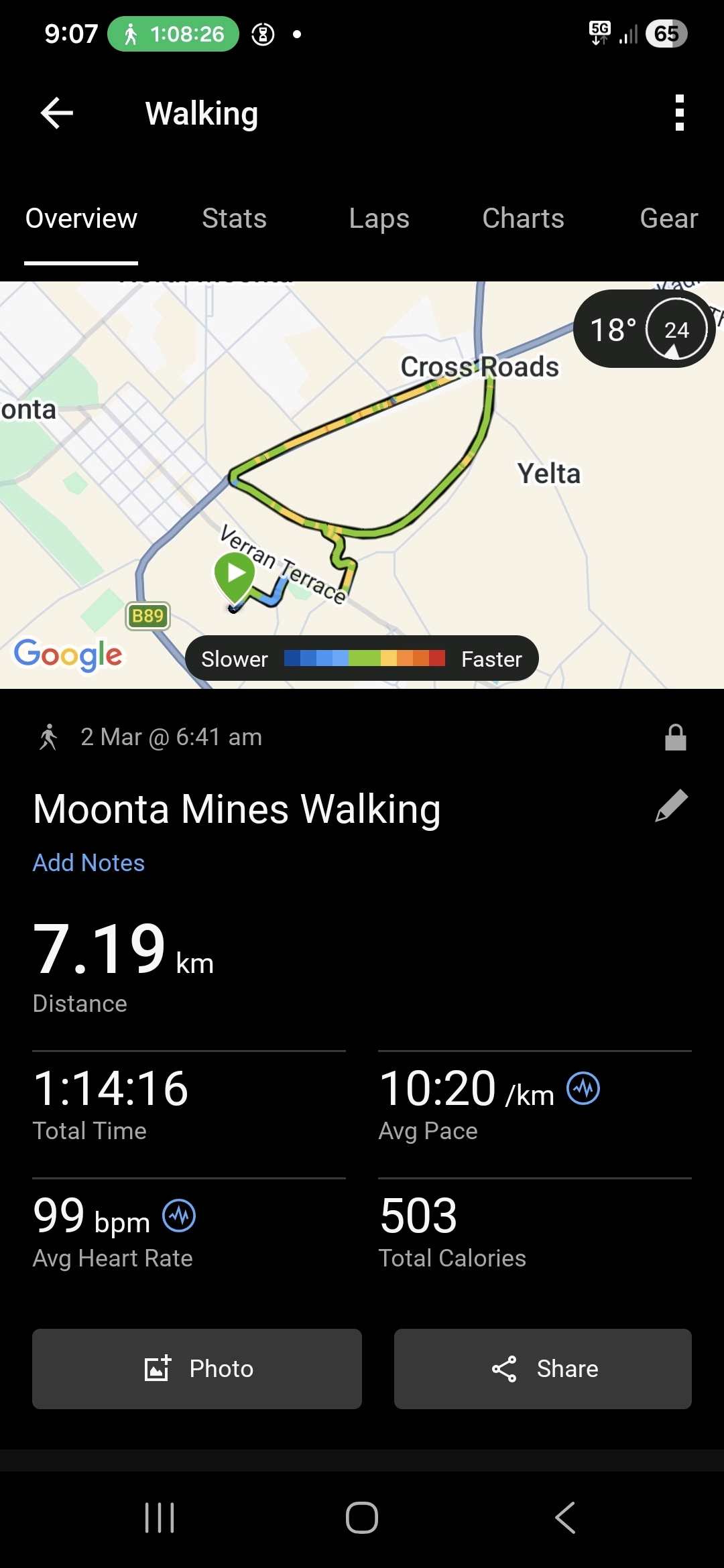
Task: Open the Charts tab
Action: (x=523, y=218)
